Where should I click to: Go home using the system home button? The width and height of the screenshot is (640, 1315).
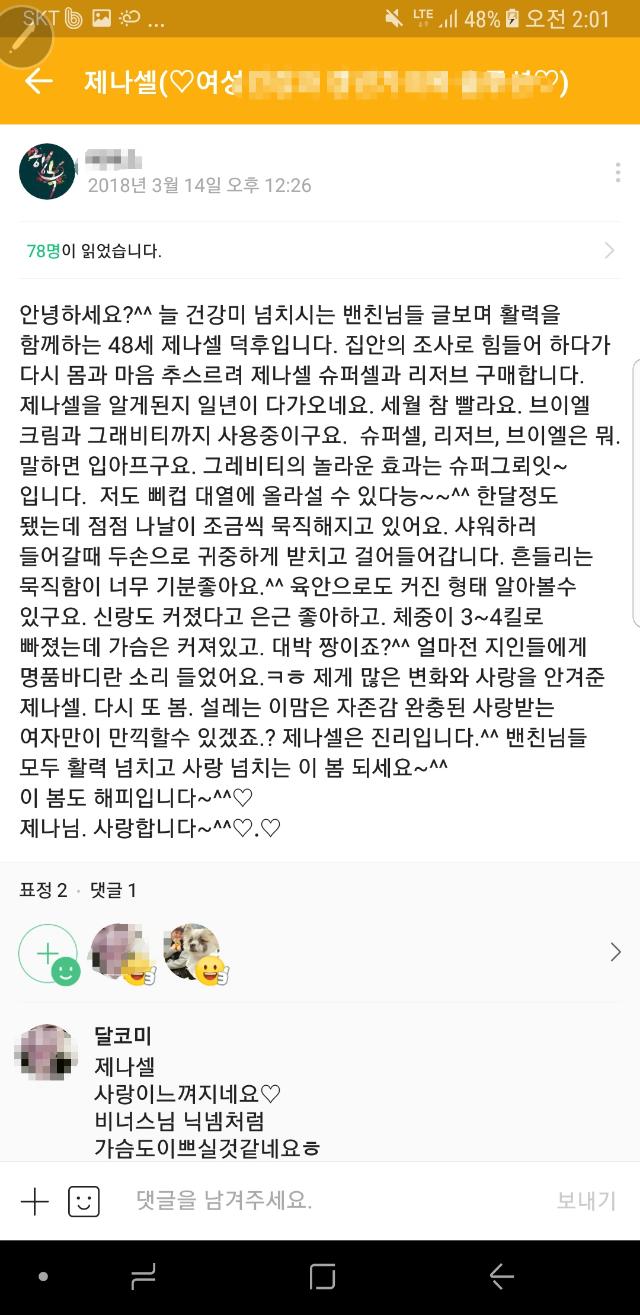pyautogui.click(x=322, y=1277)
